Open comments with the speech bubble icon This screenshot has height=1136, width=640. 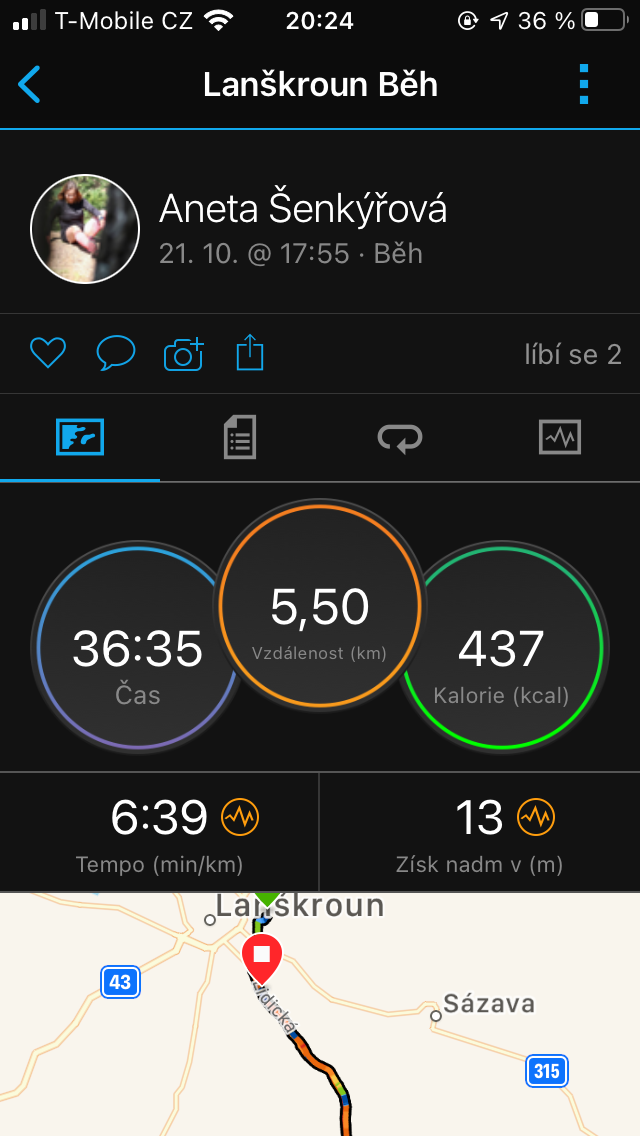click(116, 354)
